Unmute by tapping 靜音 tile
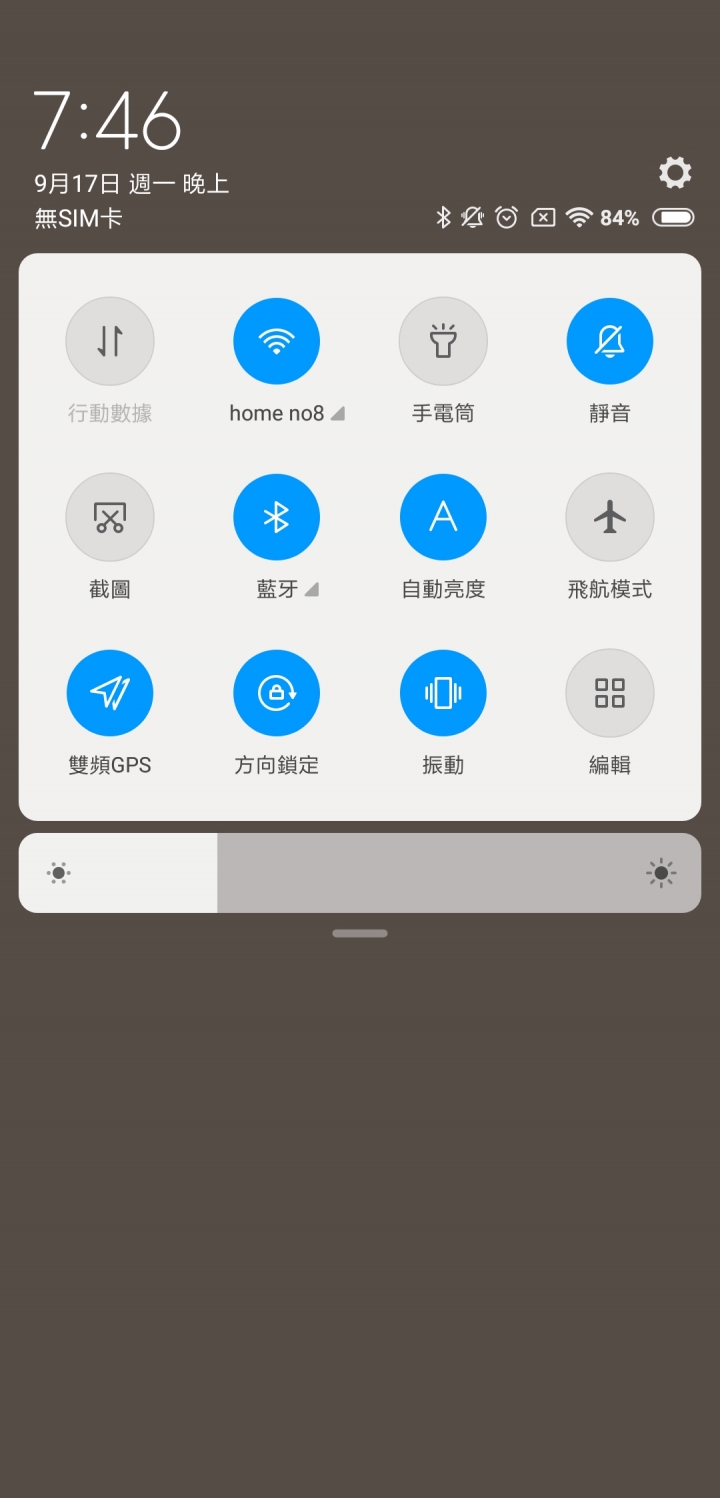Screen dimensions: 720x1498 tap(610, 340)
